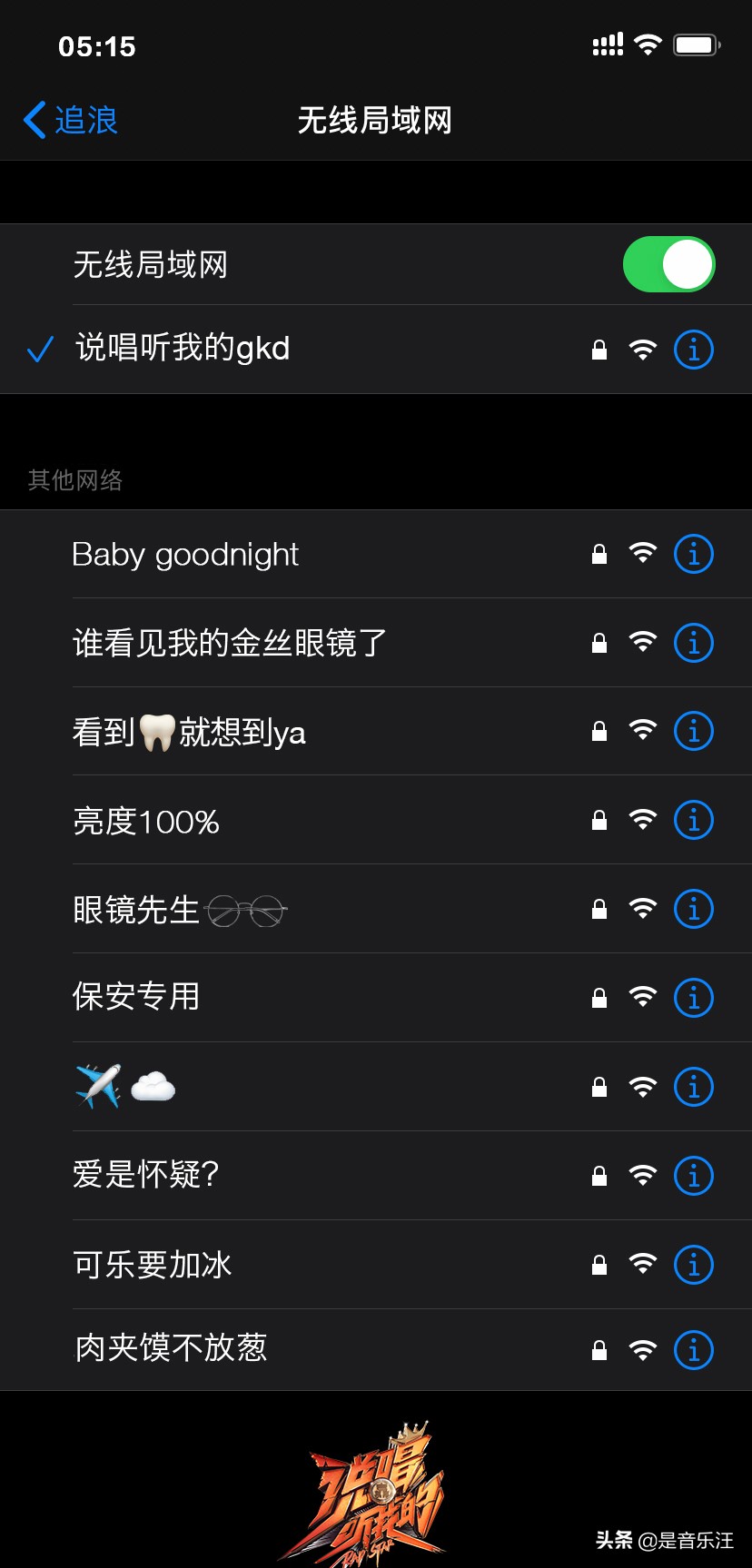Screen dimensions: 752x1568
Task: Tap the lock icon next to 眼镜先生
Action: (x=599, y=907)
